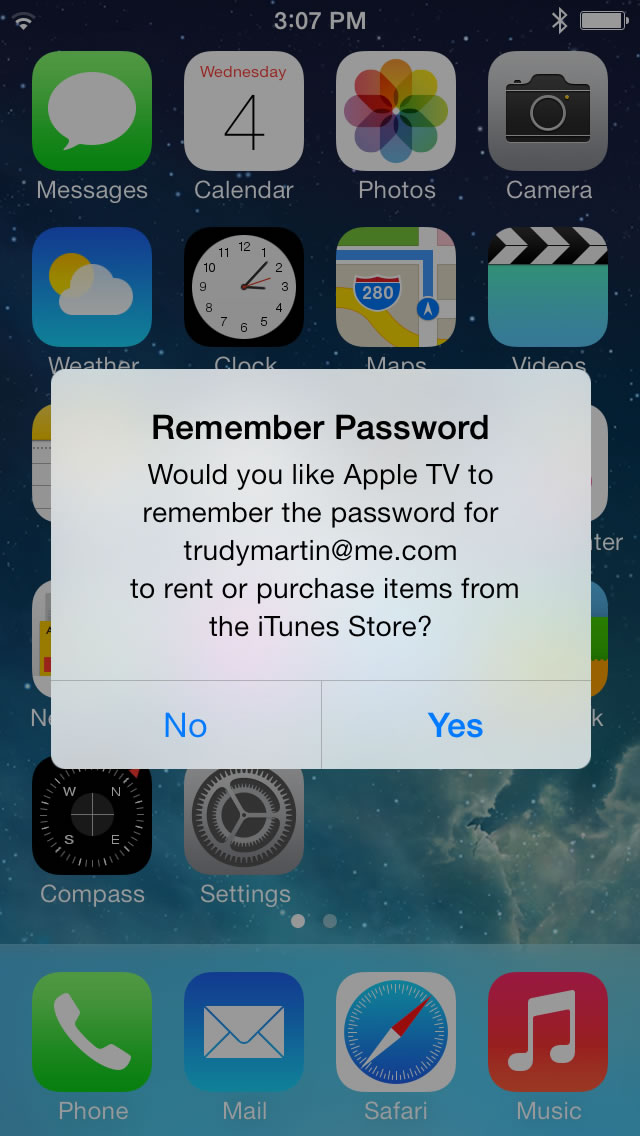Decline by tapping No

(186, 724)
